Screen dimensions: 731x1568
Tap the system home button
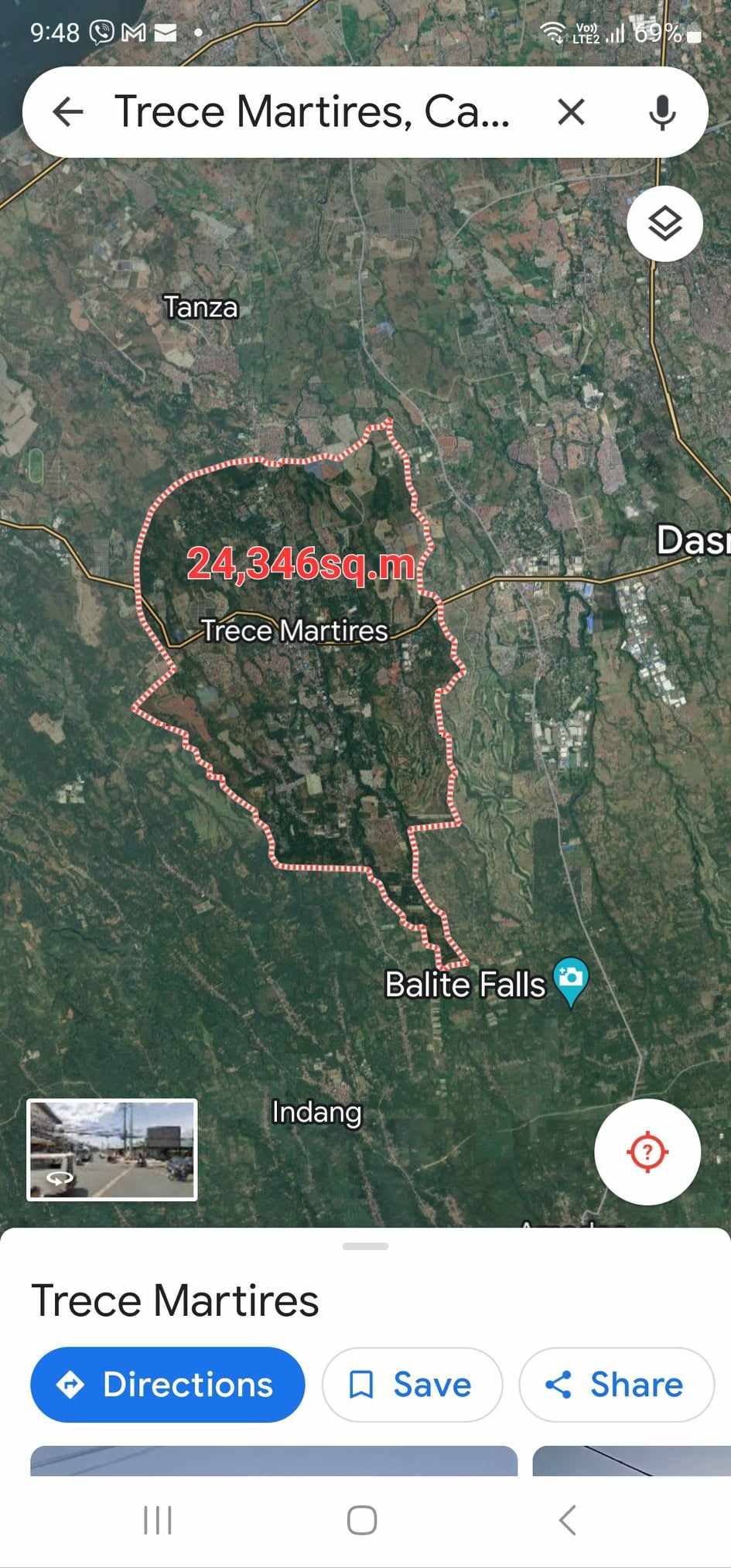click(x=362, y=1520)
